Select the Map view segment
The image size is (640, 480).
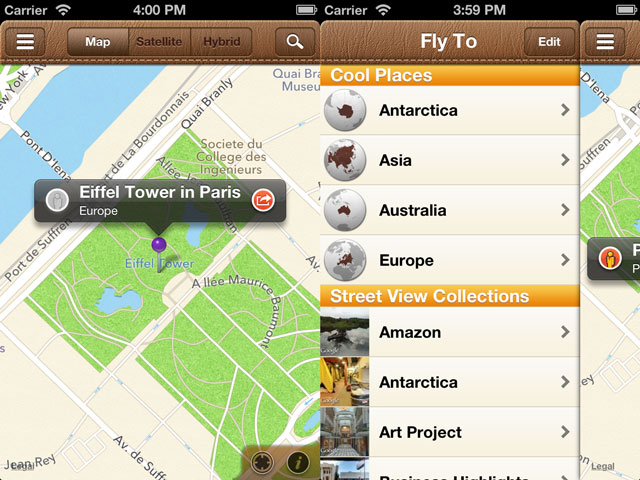[98, 42]
